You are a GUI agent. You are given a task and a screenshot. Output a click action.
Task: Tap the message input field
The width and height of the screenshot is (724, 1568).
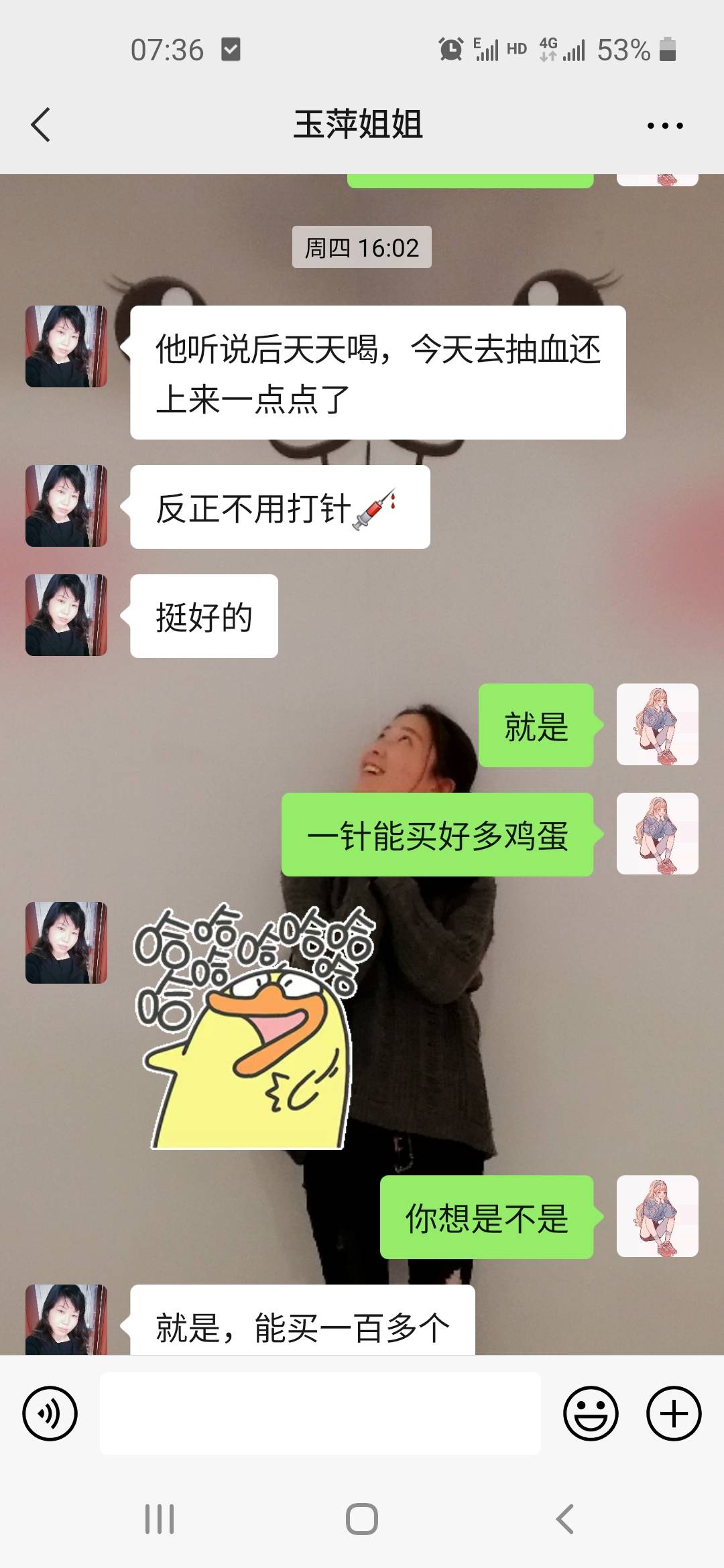click(x=322, y=1414)
